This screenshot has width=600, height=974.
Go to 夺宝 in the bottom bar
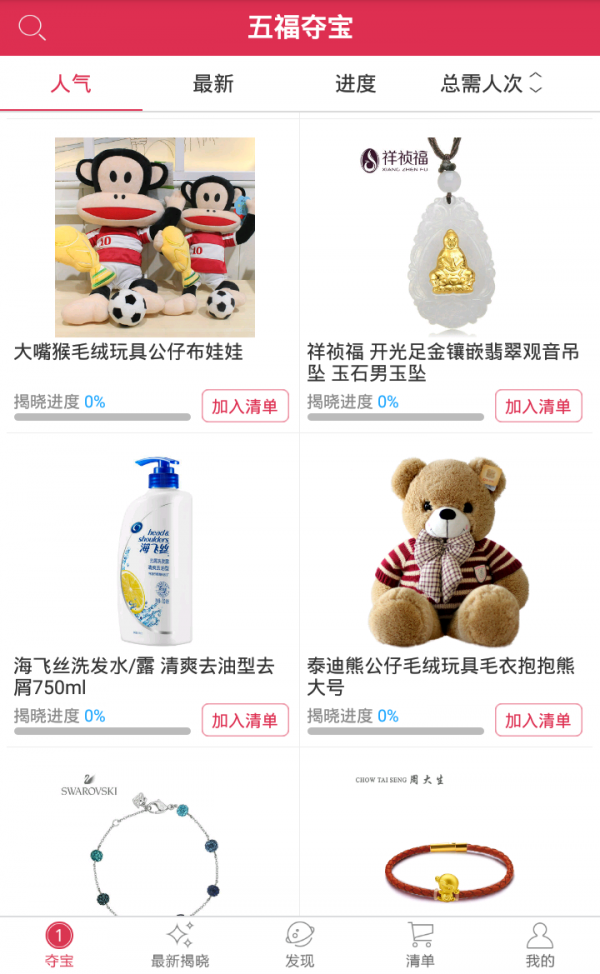click(59, 945)
